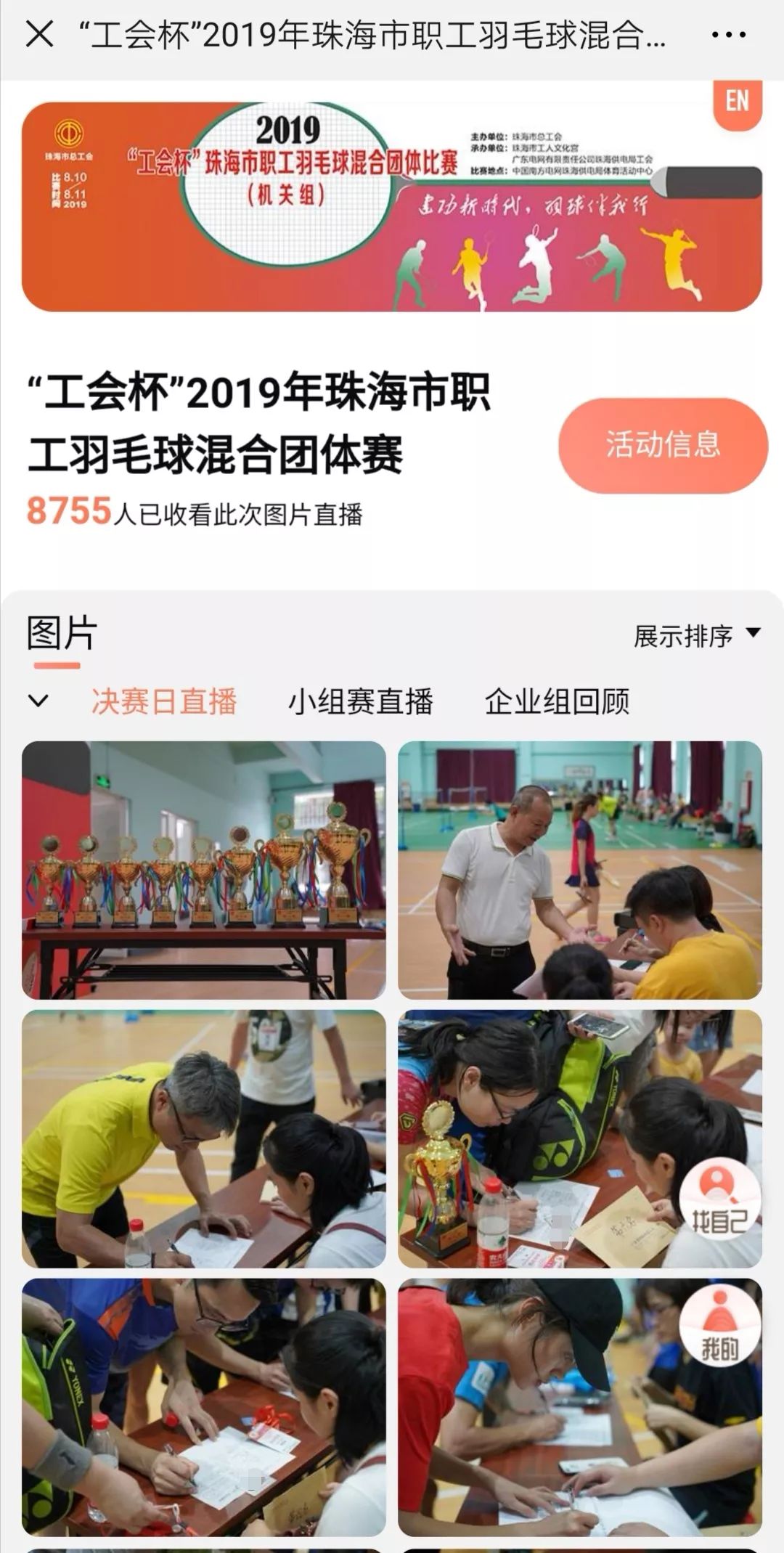This screenshot has width=784, height=1553.
Task: Select the 决赛日直播 tab
Action: click(x=164, y=701)
